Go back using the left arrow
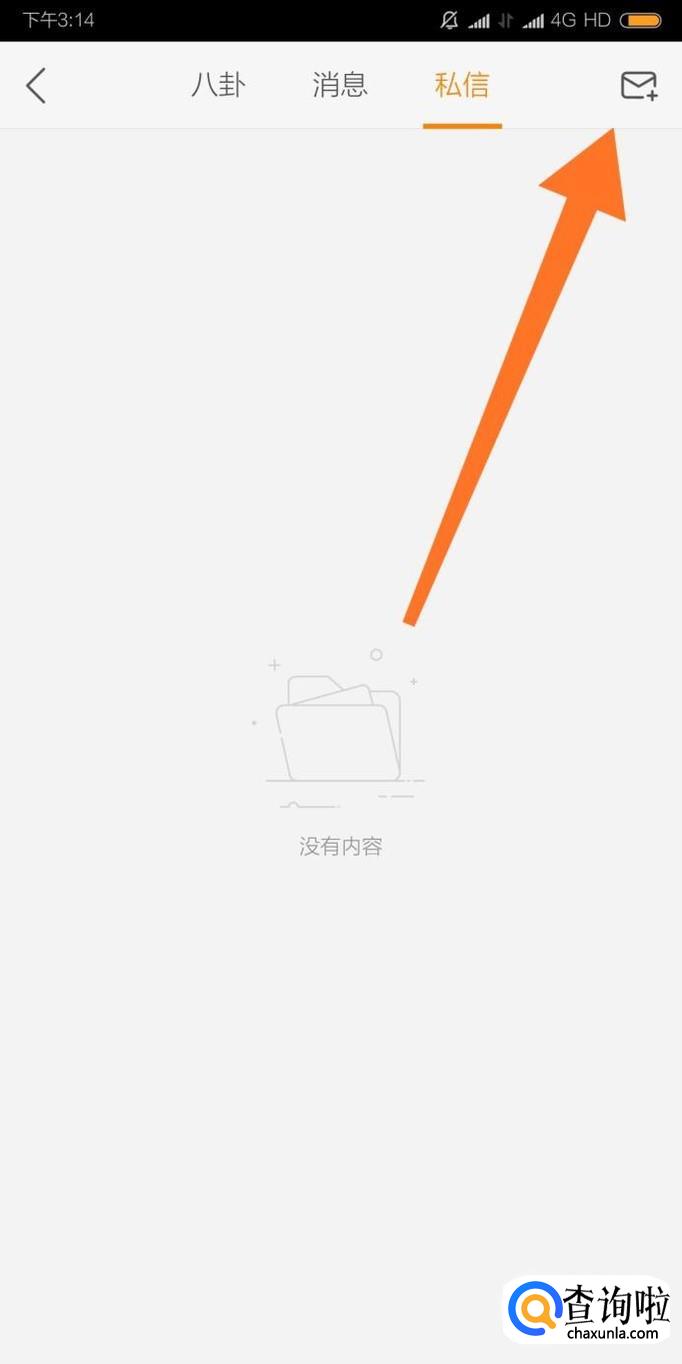The width and height of the screenshot is (682, 1364). coord(36,85)
